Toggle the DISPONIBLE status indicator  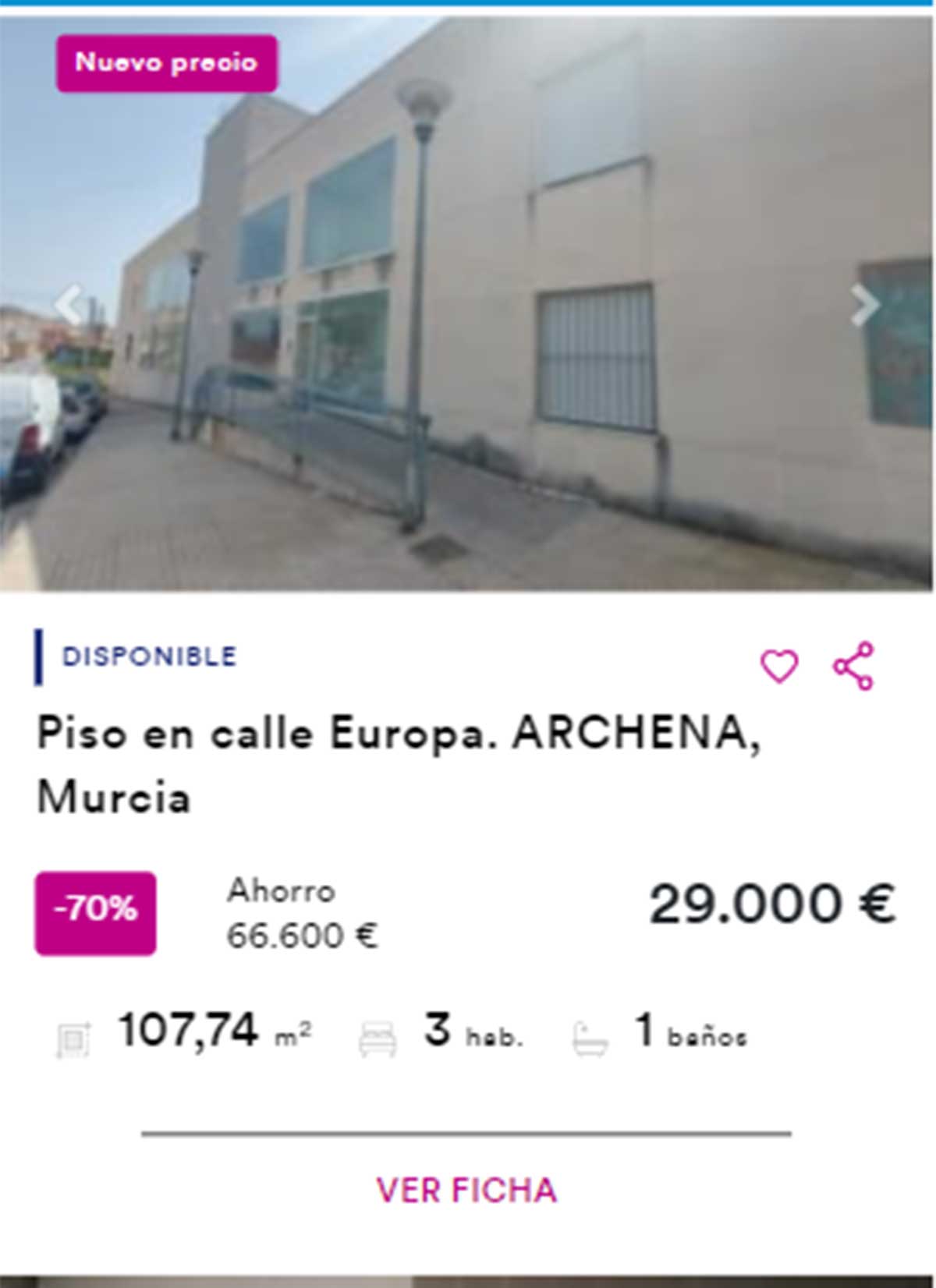[148, 656]
